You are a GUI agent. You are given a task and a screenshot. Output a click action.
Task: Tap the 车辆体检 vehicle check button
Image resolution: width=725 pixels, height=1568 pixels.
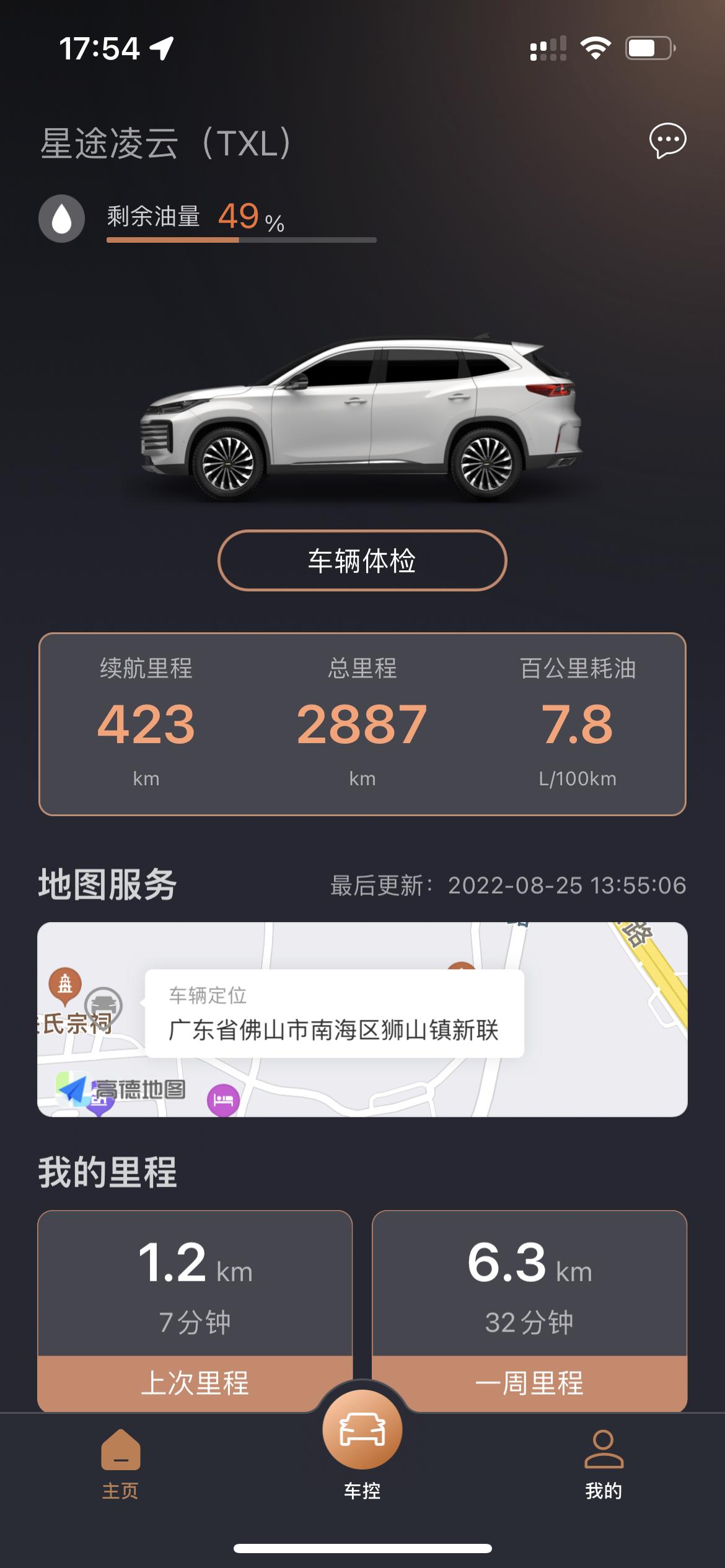(x=362, y=560)
